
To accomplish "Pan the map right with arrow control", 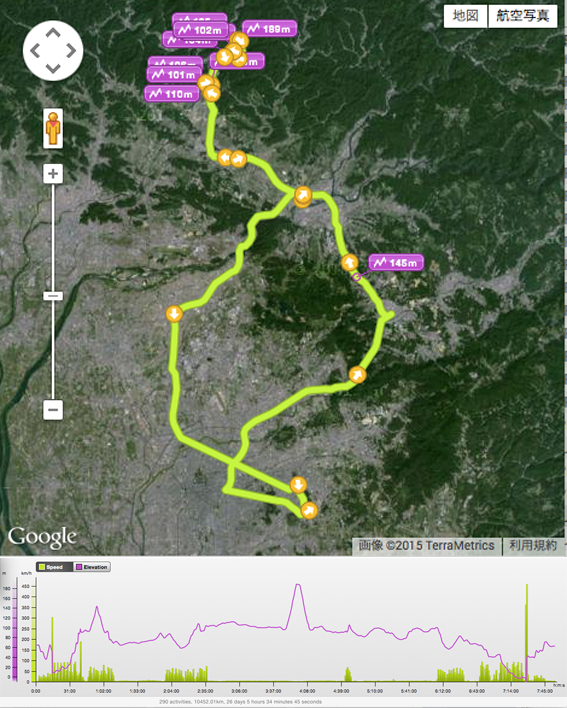I will coord(71,51).
